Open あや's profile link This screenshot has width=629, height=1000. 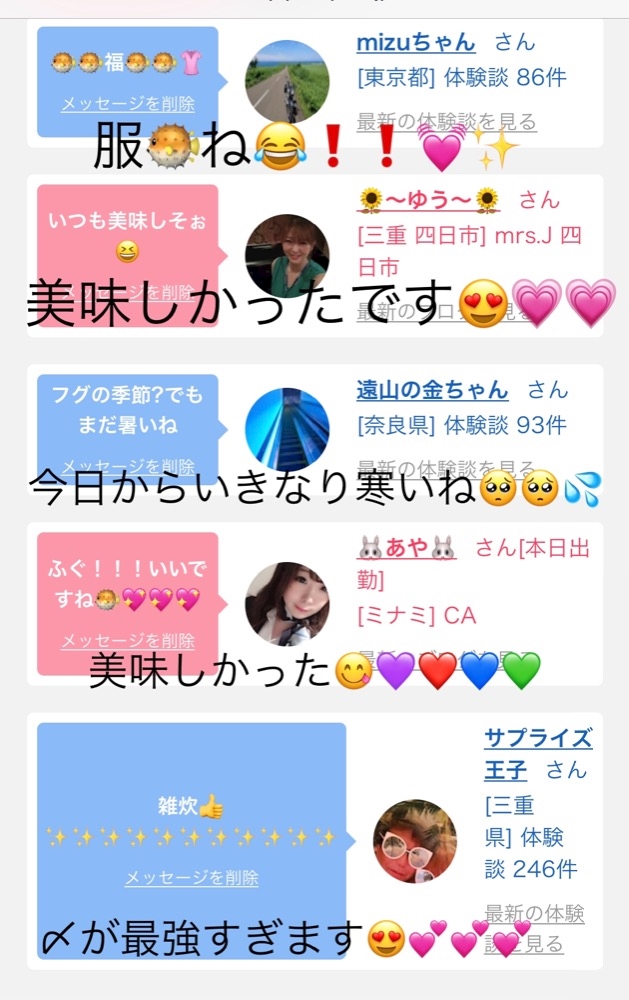click(406, 547)
